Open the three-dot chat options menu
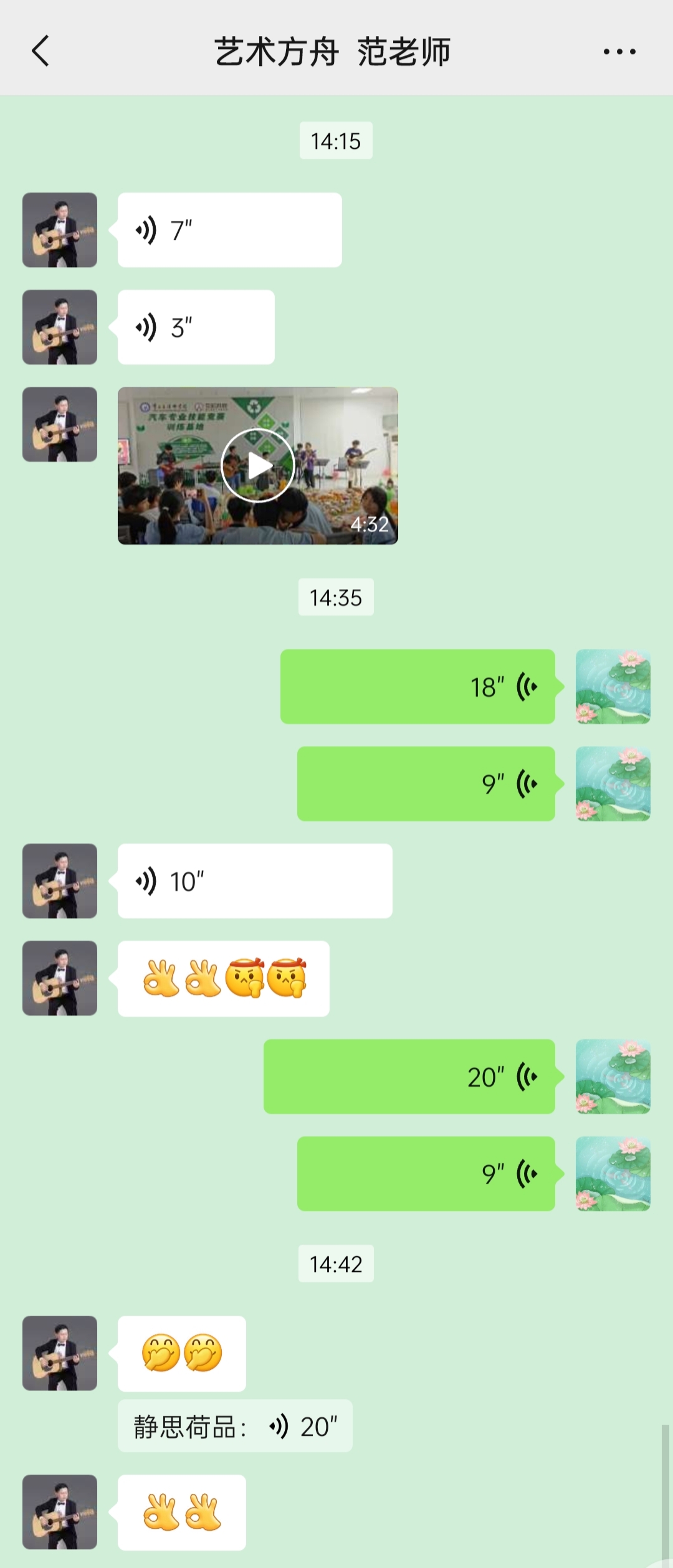 [619, 52]
